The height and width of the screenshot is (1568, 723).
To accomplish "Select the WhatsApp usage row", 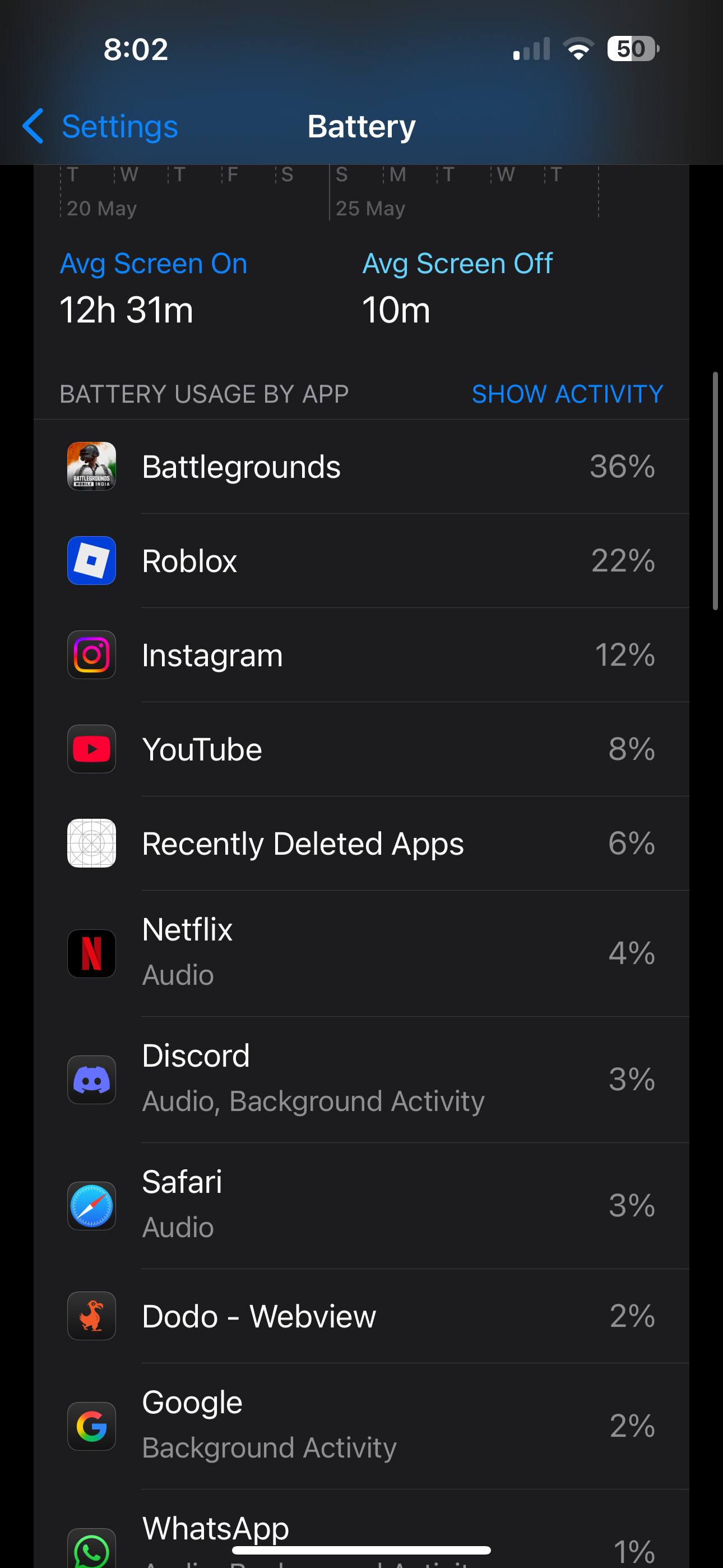I will pos(361,1534).
